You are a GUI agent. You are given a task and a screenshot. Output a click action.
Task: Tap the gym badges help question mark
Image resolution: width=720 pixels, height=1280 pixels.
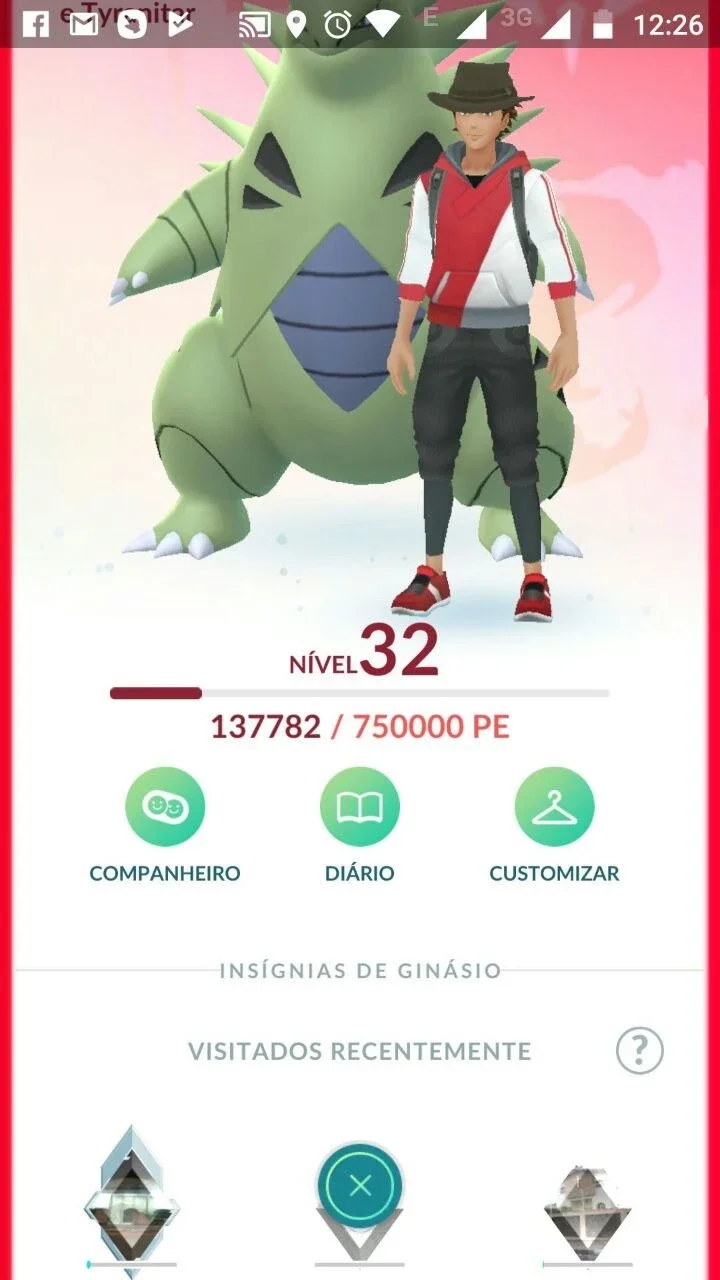tap(640, 1051)
